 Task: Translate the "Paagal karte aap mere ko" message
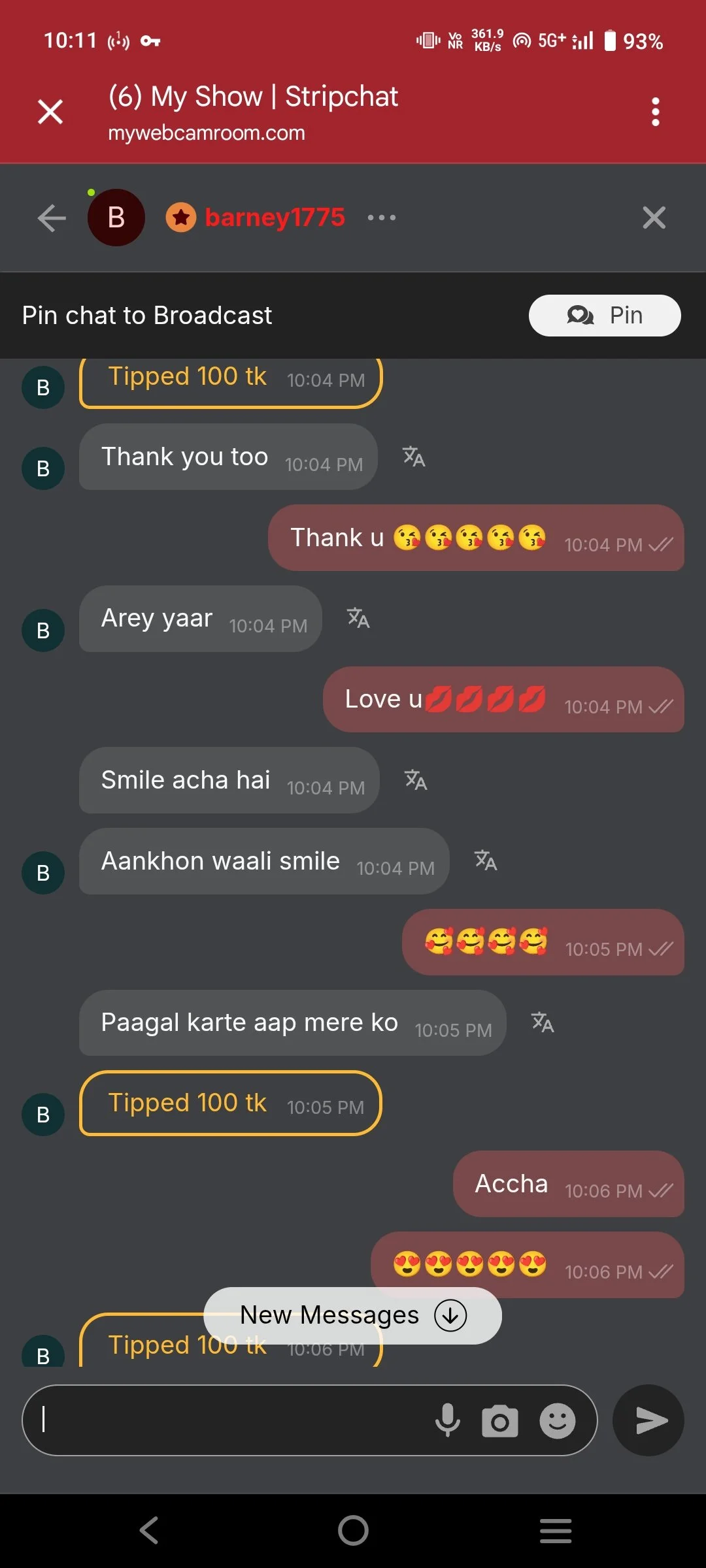543,1022
